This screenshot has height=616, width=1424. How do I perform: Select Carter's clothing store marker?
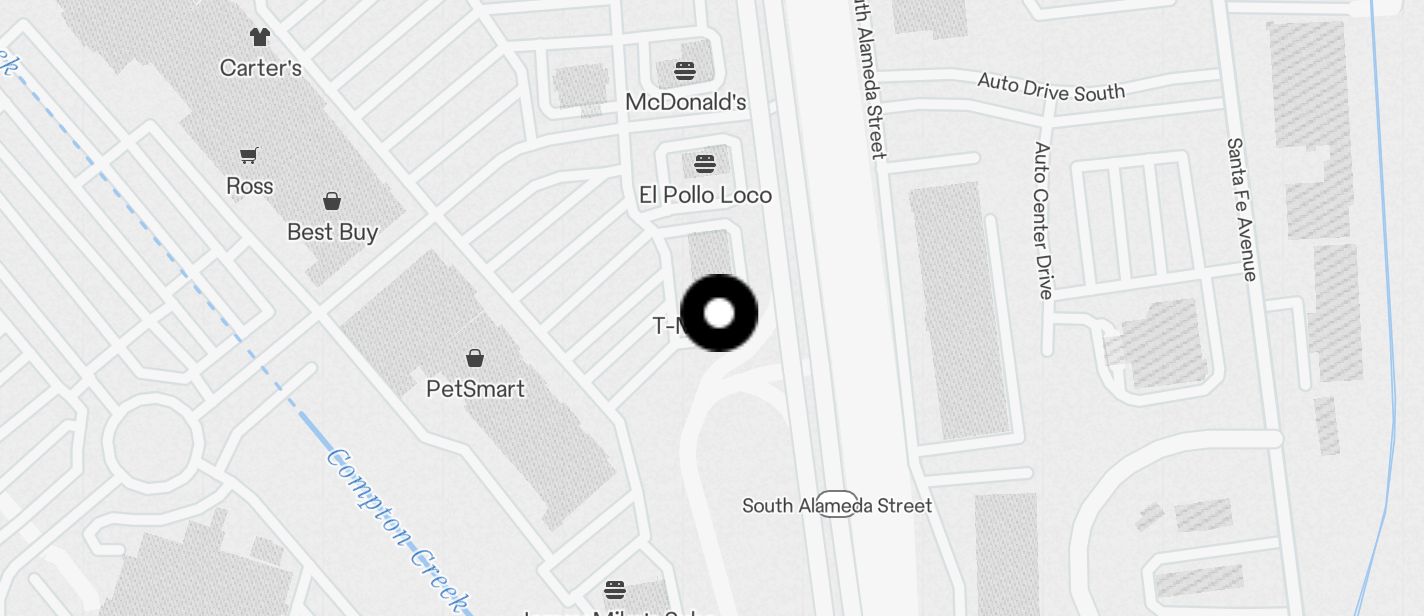(x=260, y=38)
